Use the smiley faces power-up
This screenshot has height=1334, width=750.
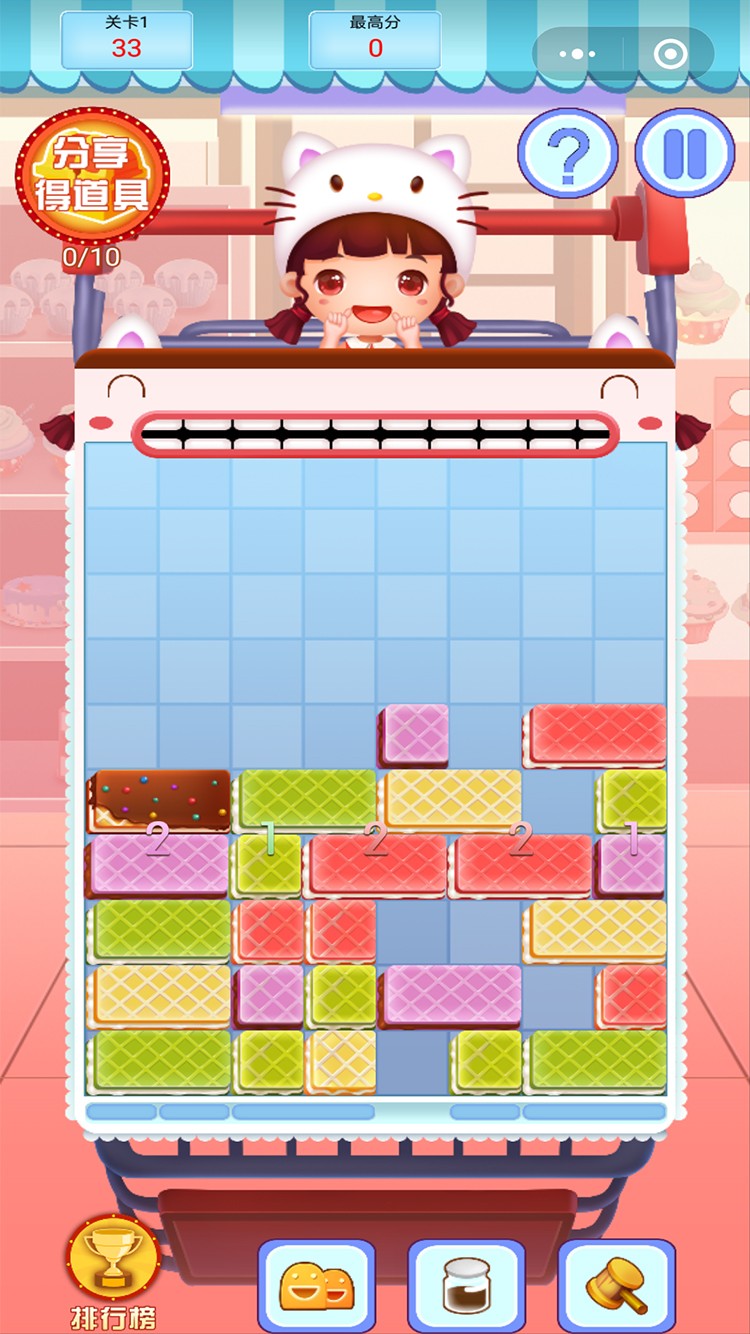point(317,1285)
